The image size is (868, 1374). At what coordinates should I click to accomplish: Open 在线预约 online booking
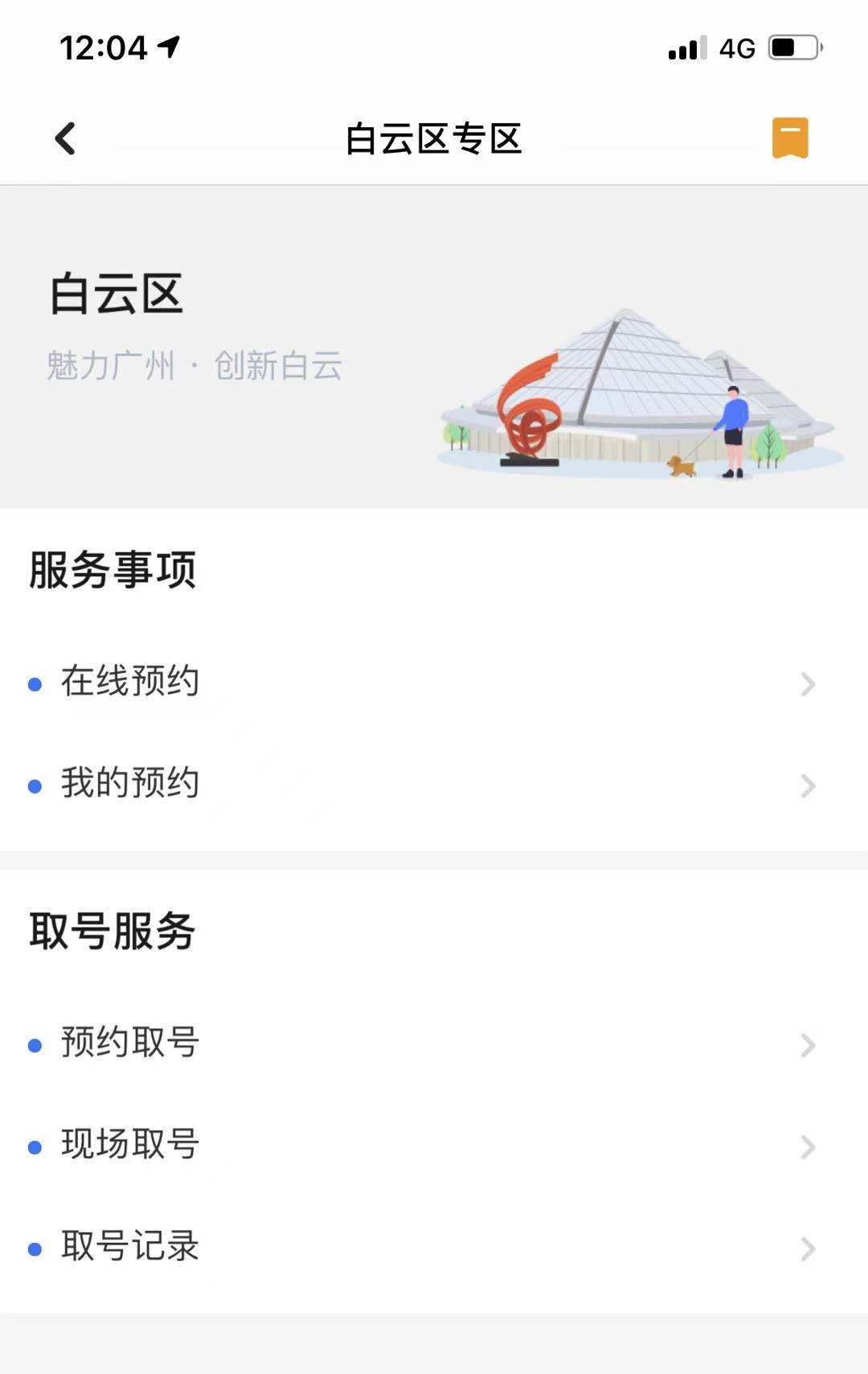coord(130,682)
